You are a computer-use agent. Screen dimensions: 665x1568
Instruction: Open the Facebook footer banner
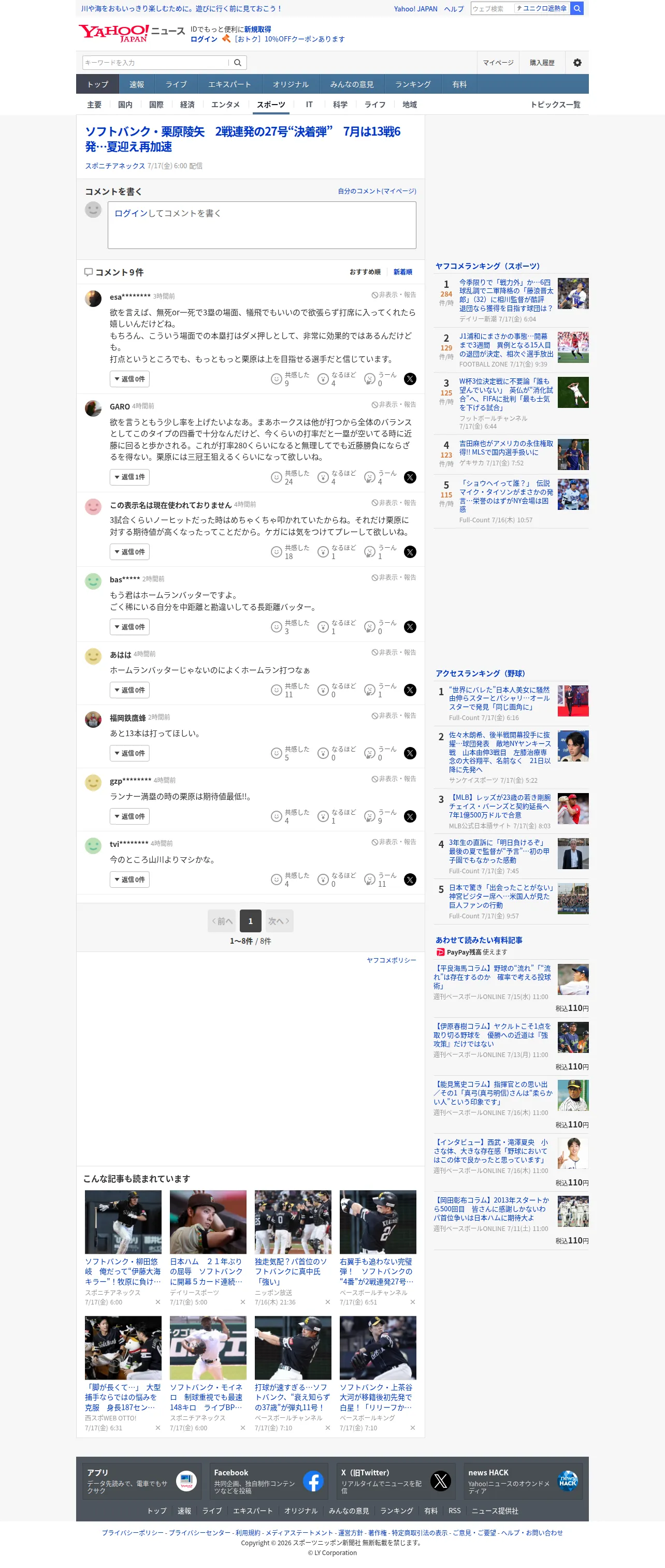268,1481
